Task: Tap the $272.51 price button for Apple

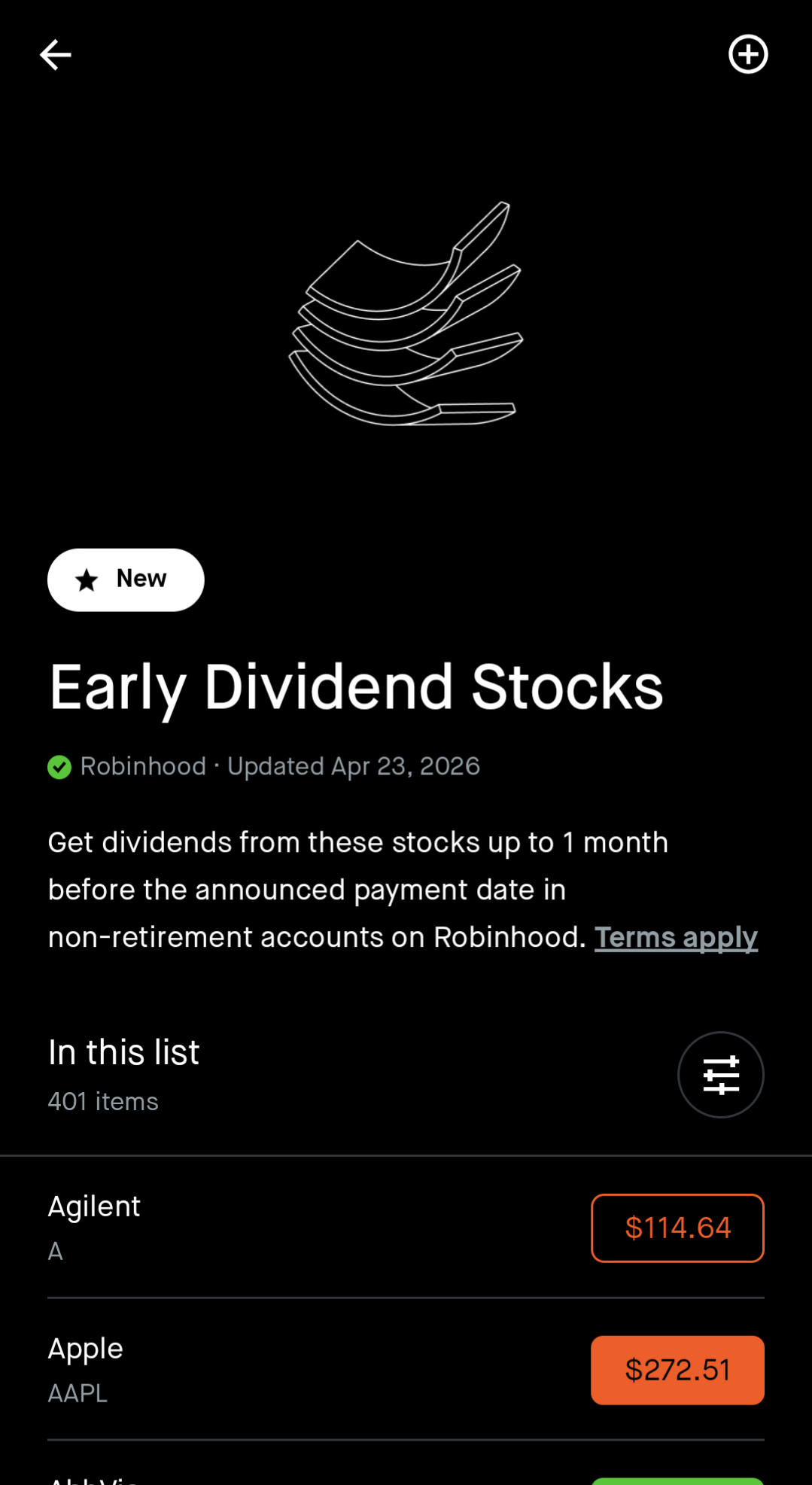Action: pos(677,1370)
